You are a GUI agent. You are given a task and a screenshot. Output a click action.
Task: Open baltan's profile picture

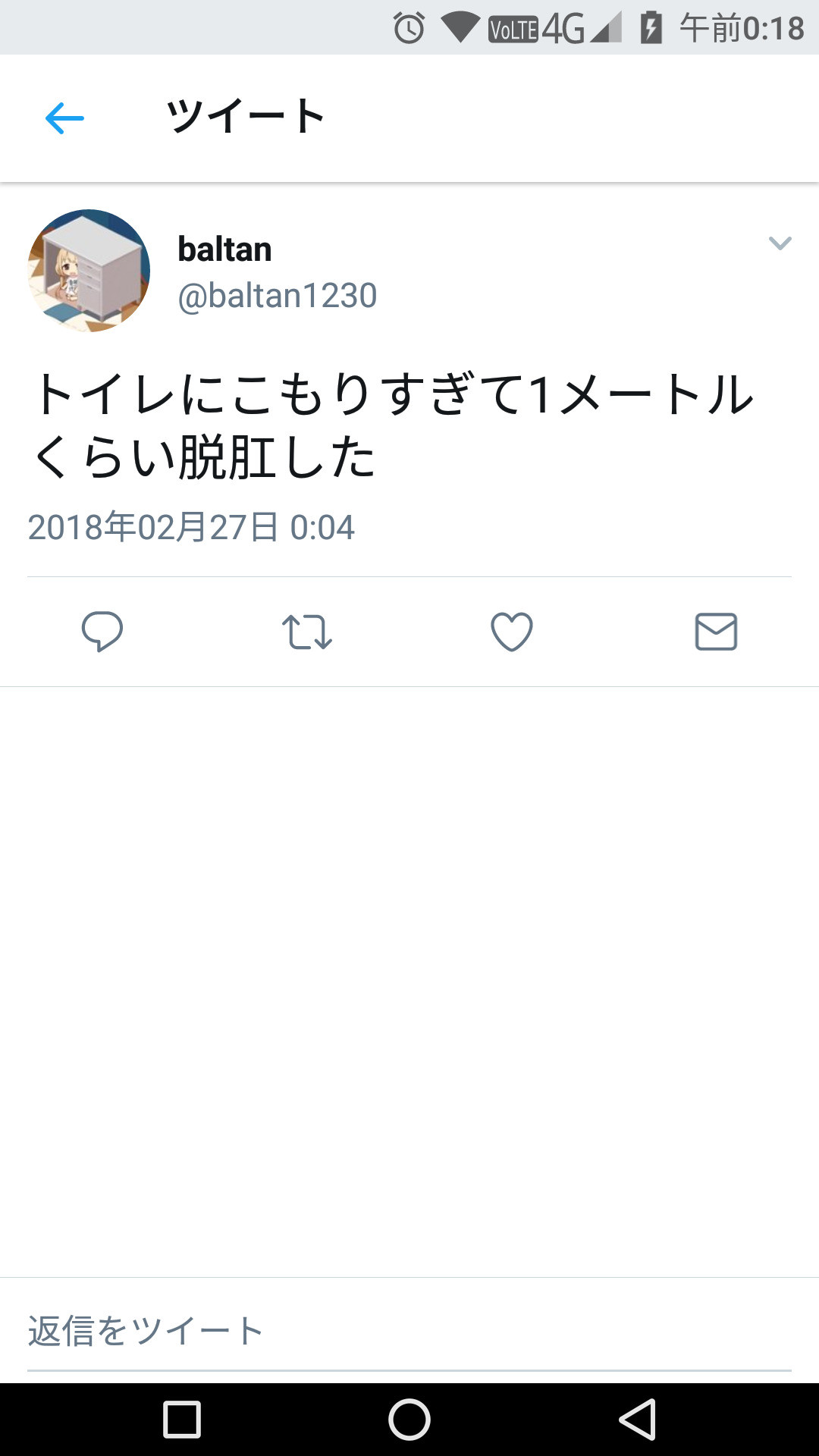pos(89,271)
